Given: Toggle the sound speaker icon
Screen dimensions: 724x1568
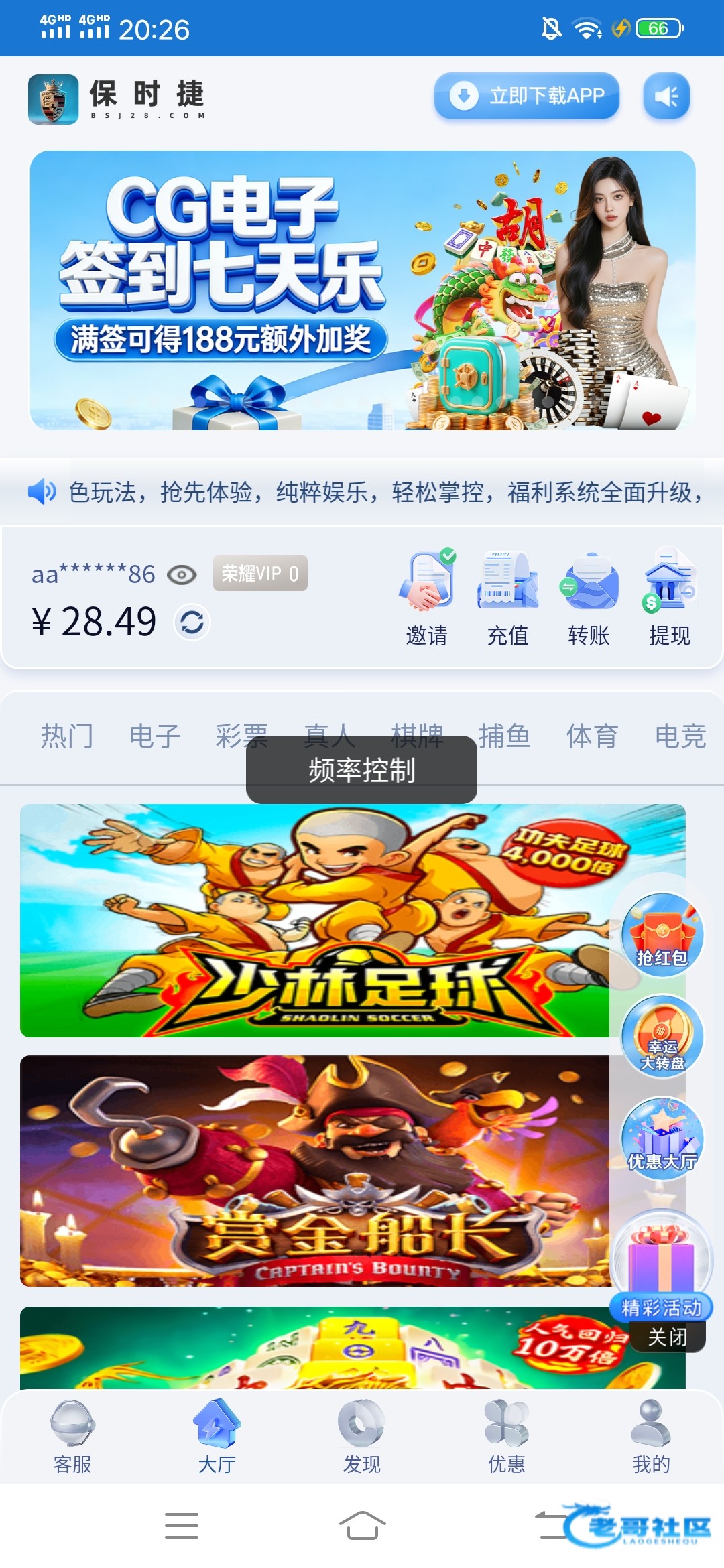Looking at the screenshot, I should pyautogui.click(x=666, y=96).
